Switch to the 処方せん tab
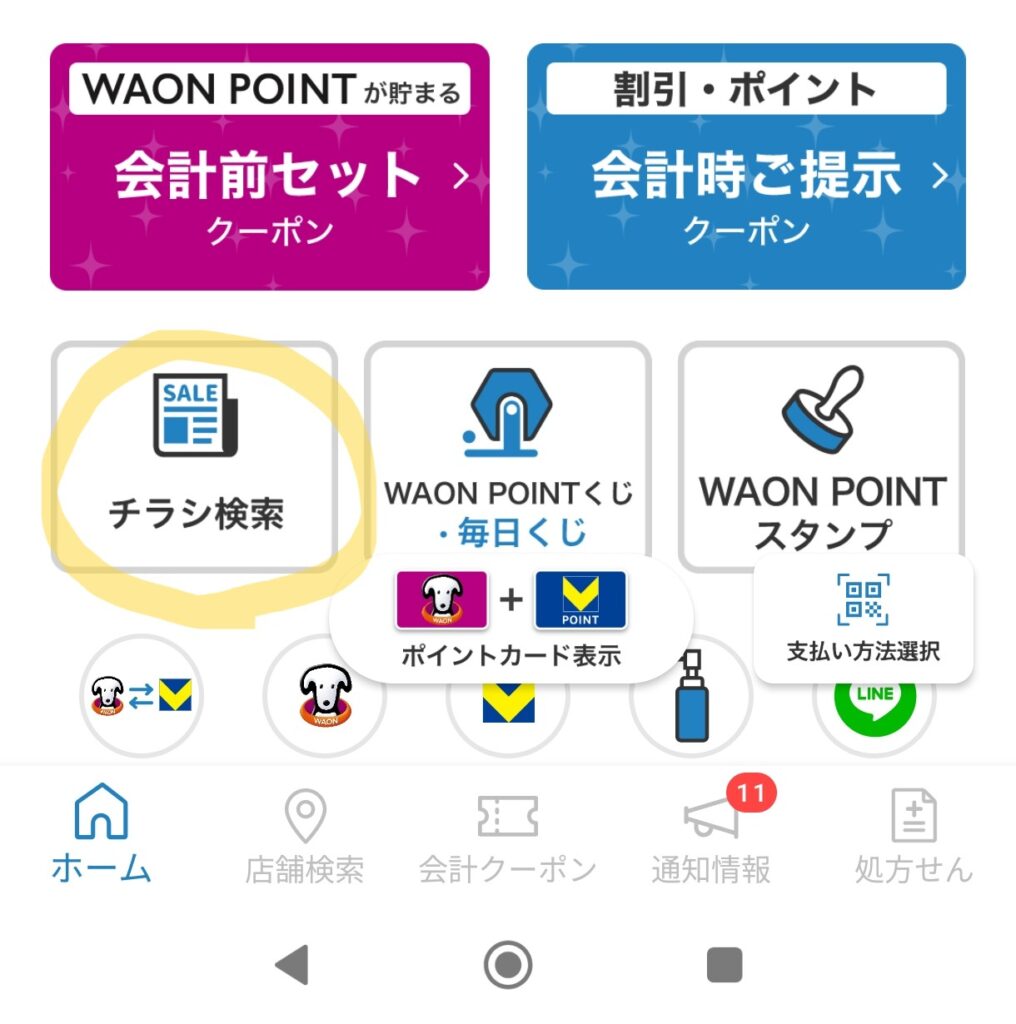Image resolution: width=1016 pixels, height=1024 pixels. click(913, 836)
